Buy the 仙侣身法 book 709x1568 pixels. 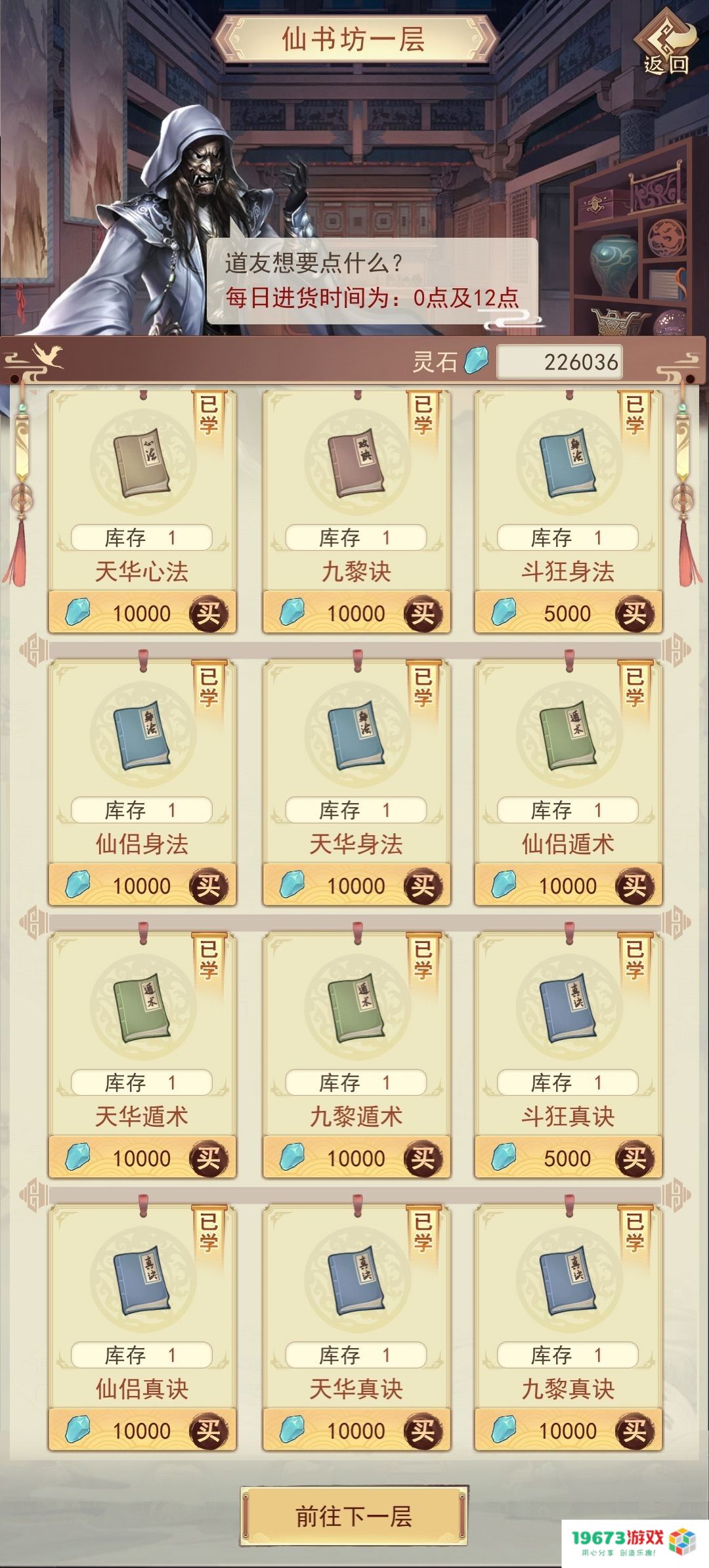(x=208, y=886)
